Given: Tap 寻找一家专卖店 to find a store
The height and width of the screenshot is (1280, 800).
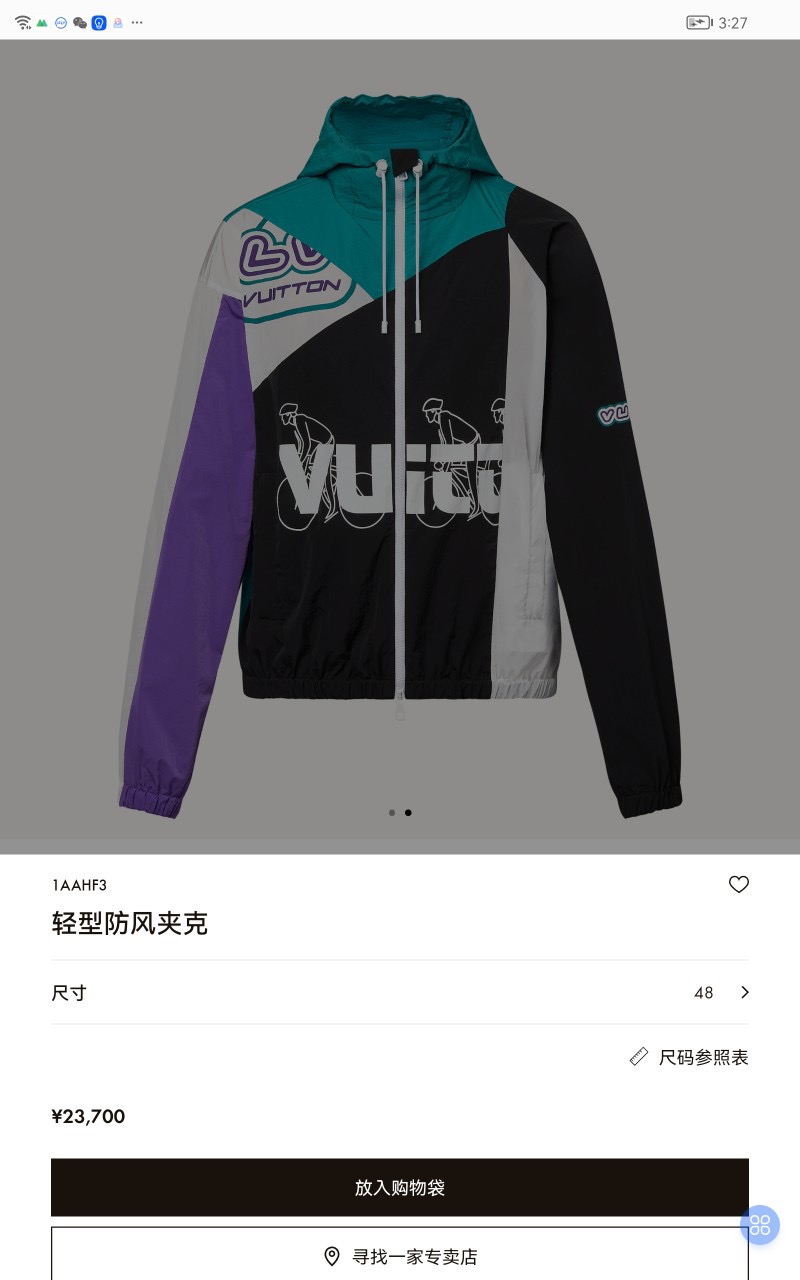Looking at the screenshot, I should (x=400, y=1256).
